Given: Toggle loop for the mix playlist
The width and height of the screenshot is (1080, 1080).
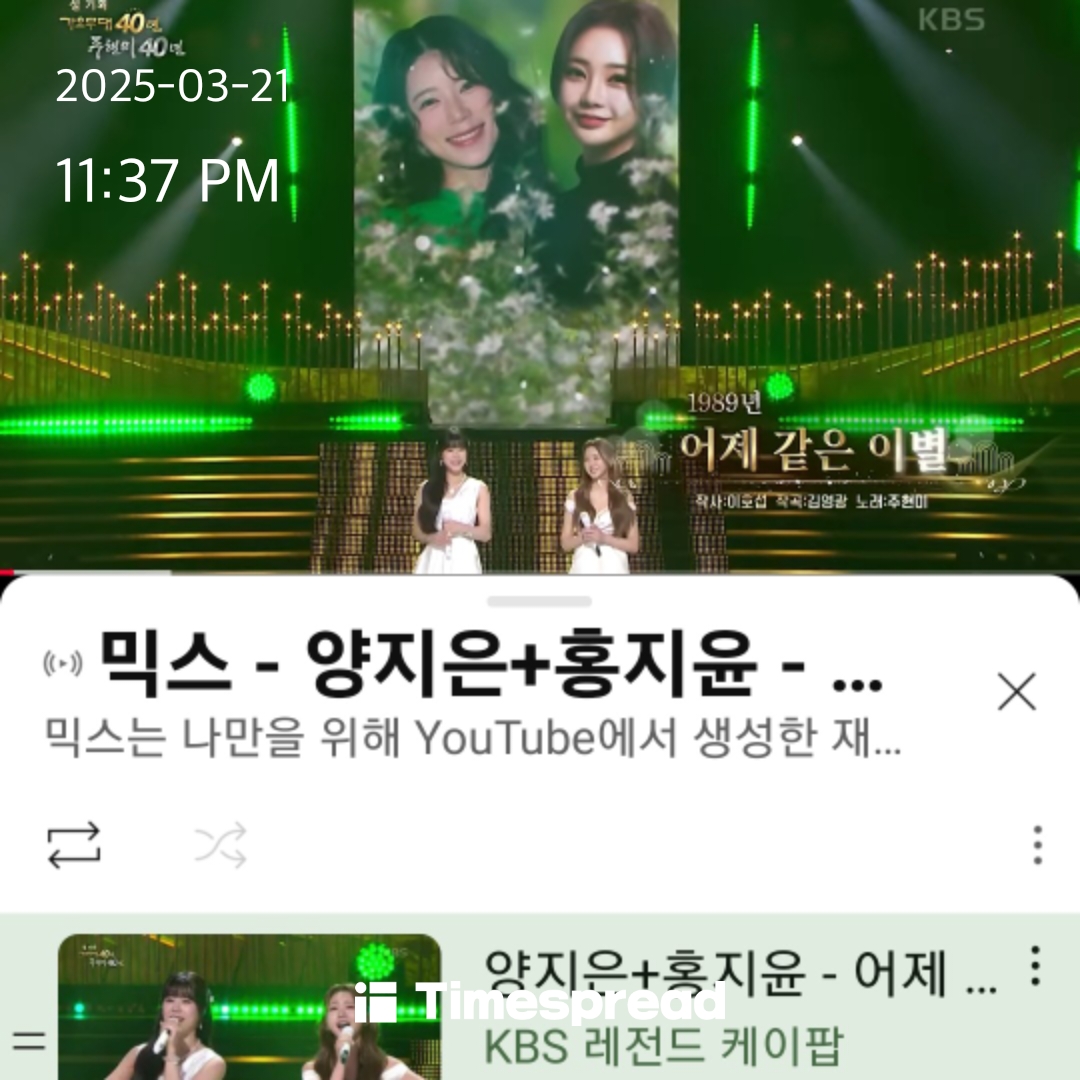Looking at the screenshot, I should (x=74, y=846).
